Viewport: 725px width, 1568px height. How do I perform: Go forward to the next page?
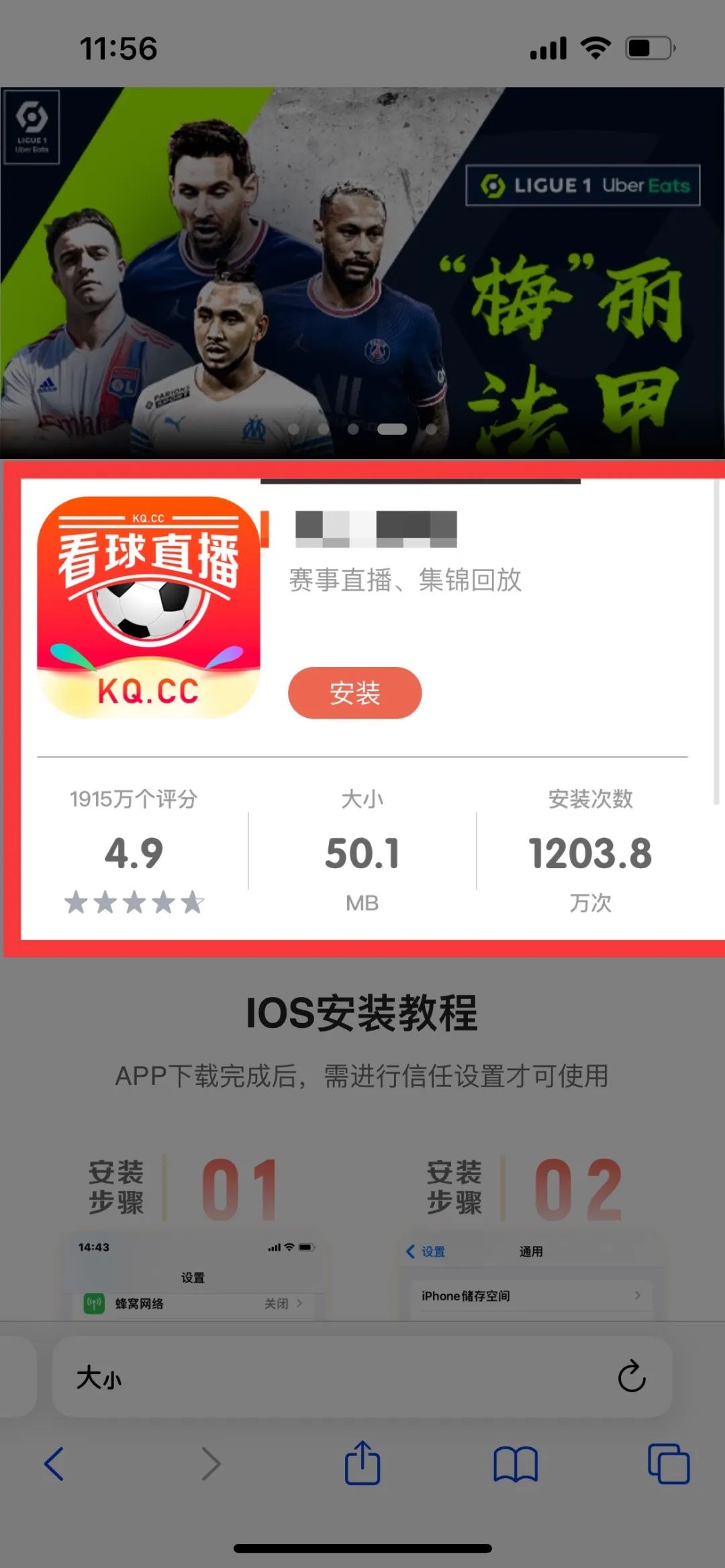pos(211,1464)
